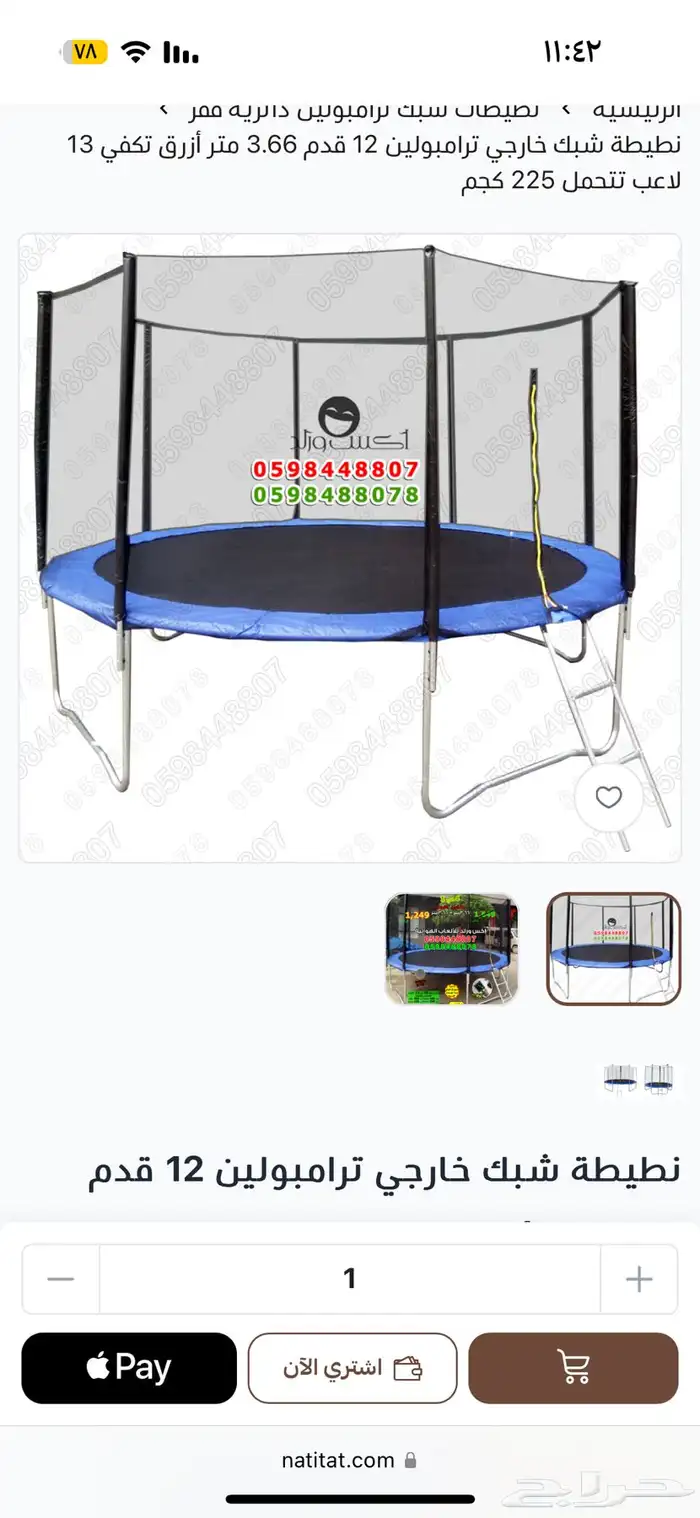Tap the quantity field showing 1
Viewport: 700px width, 1518px height.
[x=350, y=1279]
